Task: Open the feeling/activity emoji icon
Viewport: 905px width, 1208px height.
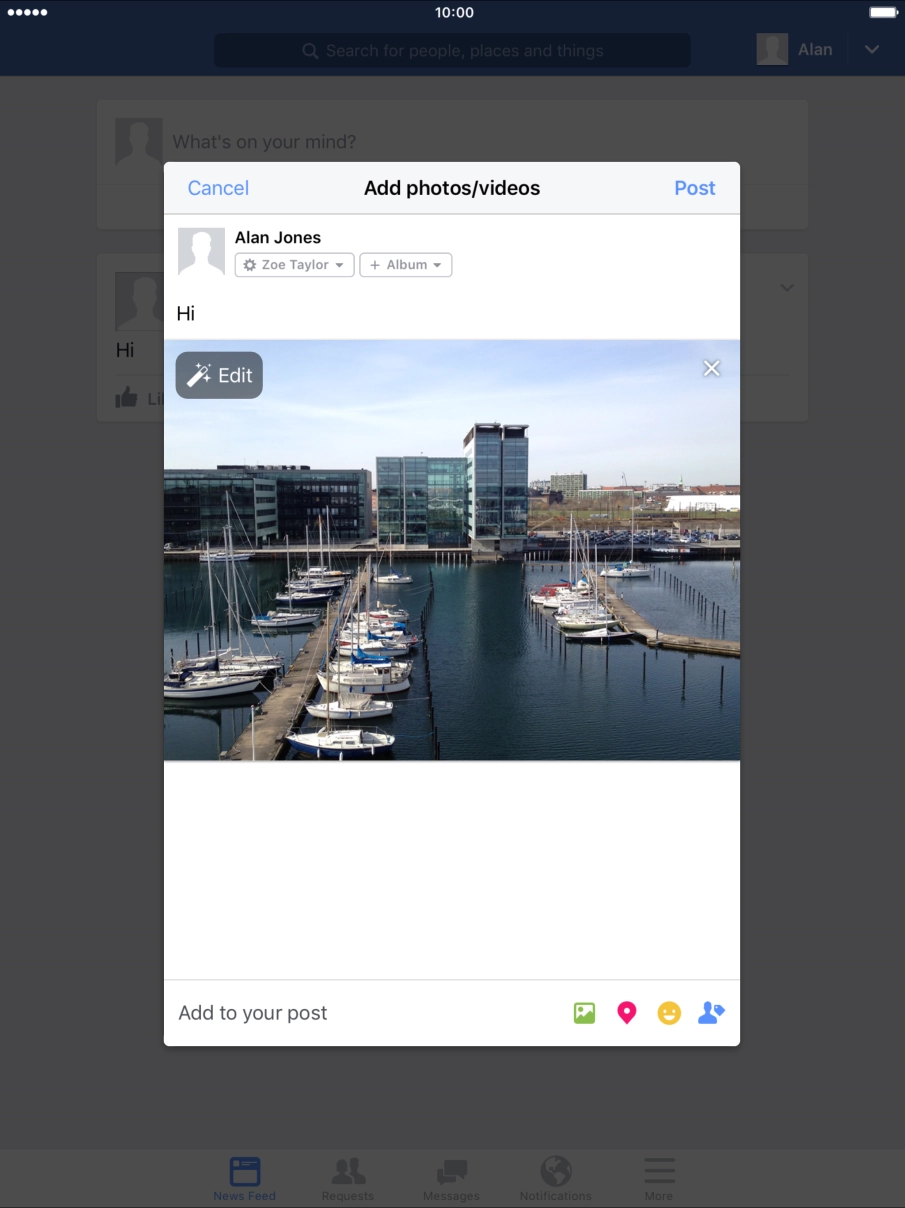Action: tap(669, 1012)
